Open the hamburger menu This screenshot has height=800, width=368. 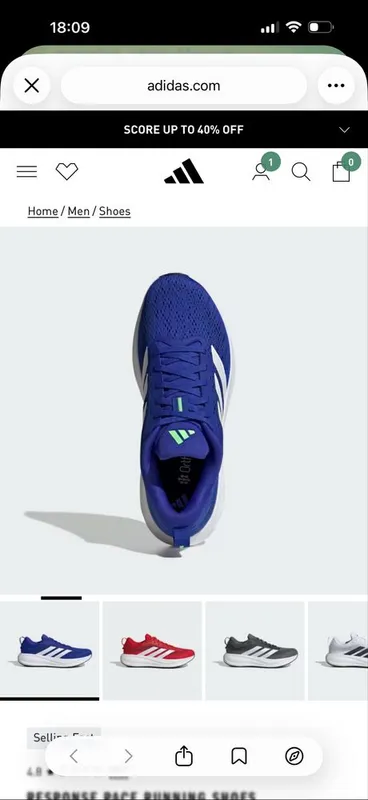click(27, 171)
